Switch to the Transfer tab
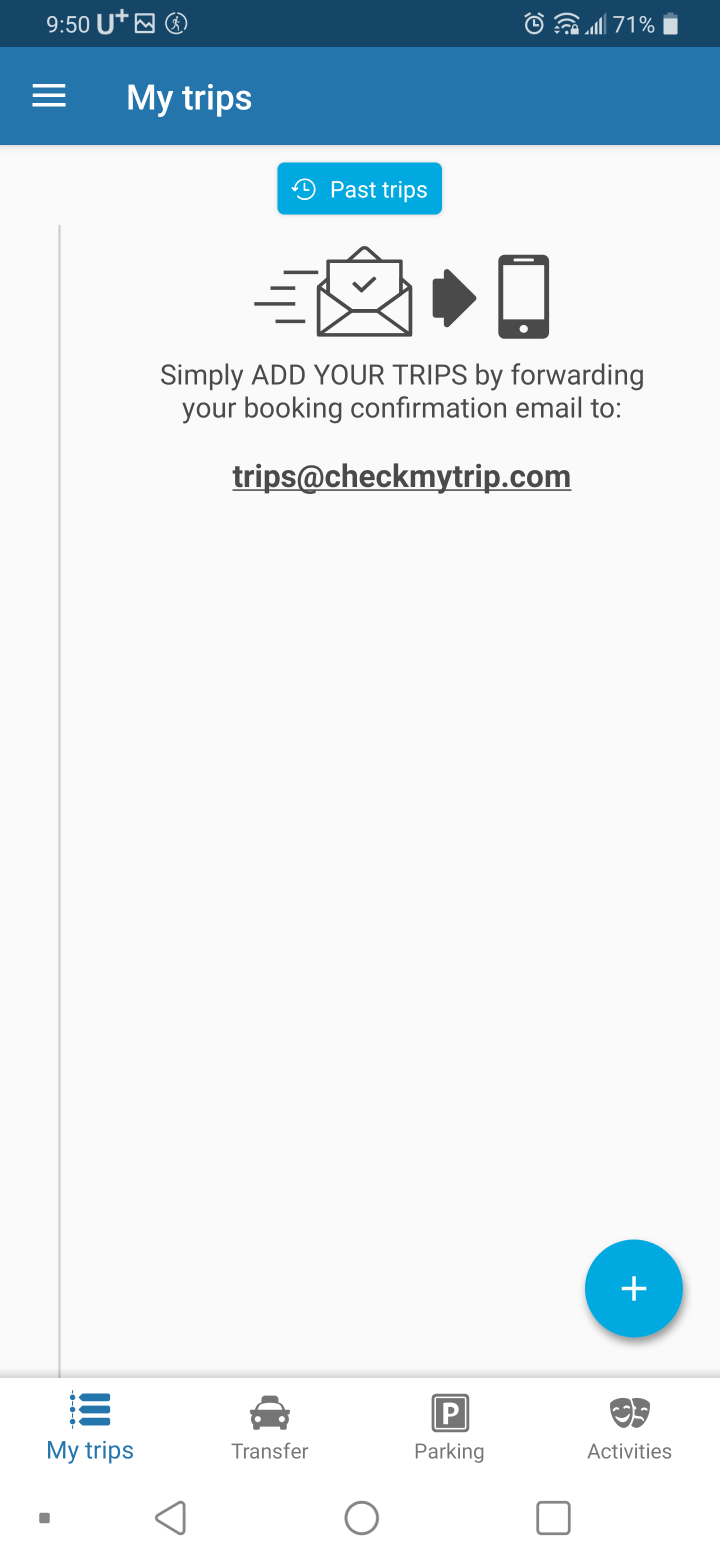Viewport: 720px width, 1560px height. click(270, 1428)
